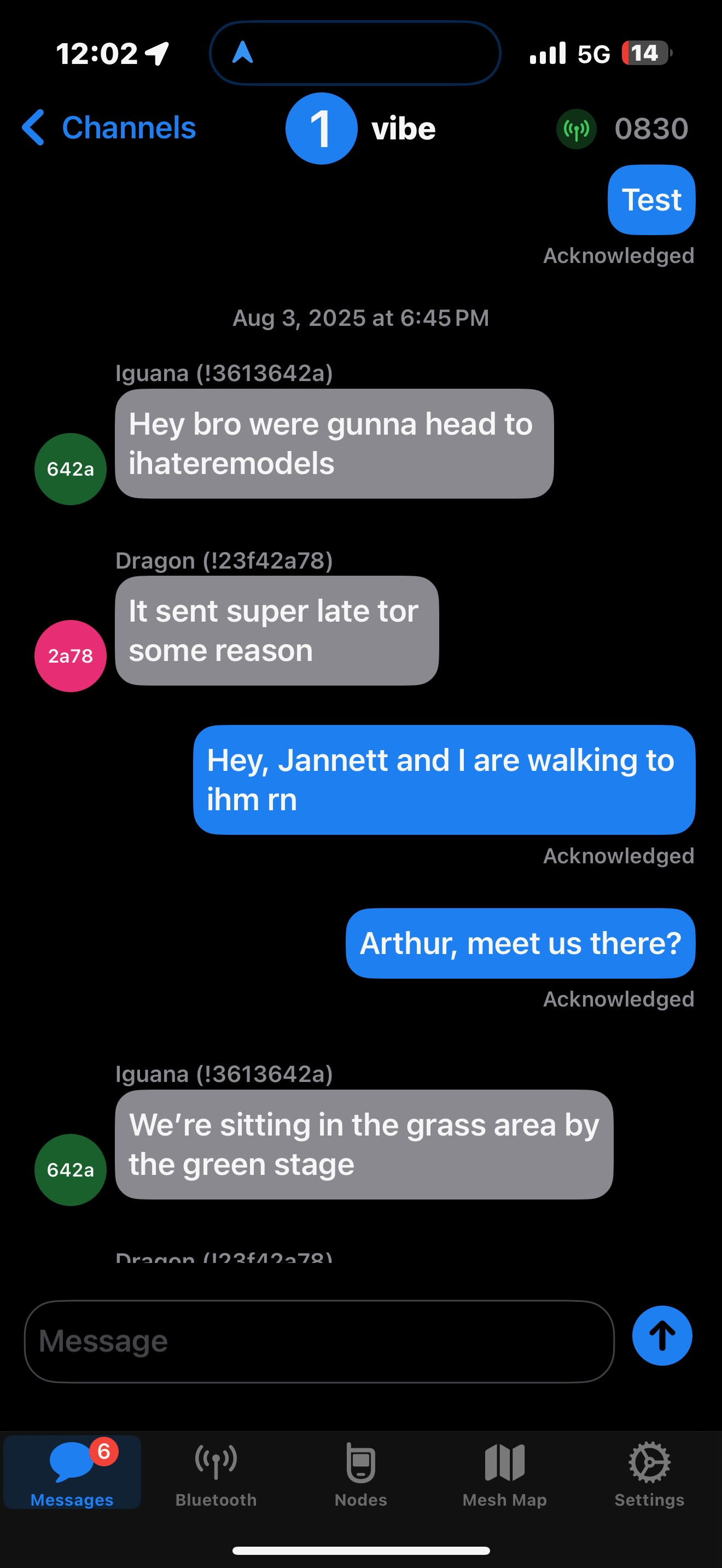Send the message with arrow button

point(662,1336)
